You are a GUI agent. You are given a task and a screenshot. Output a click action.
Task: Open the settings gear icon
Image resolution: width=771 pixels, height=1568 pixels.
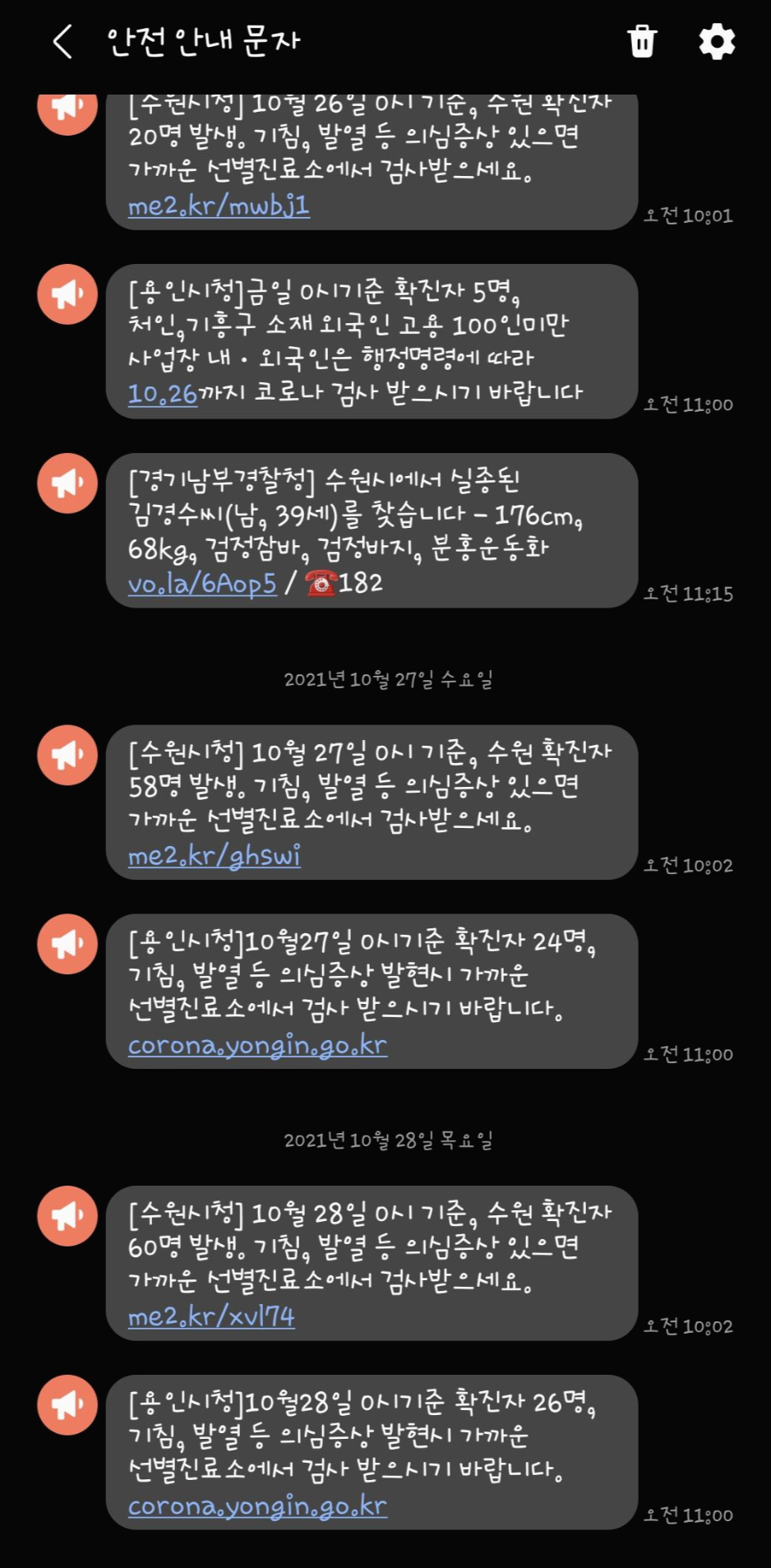pyautogui.click(x=717, y=39)
